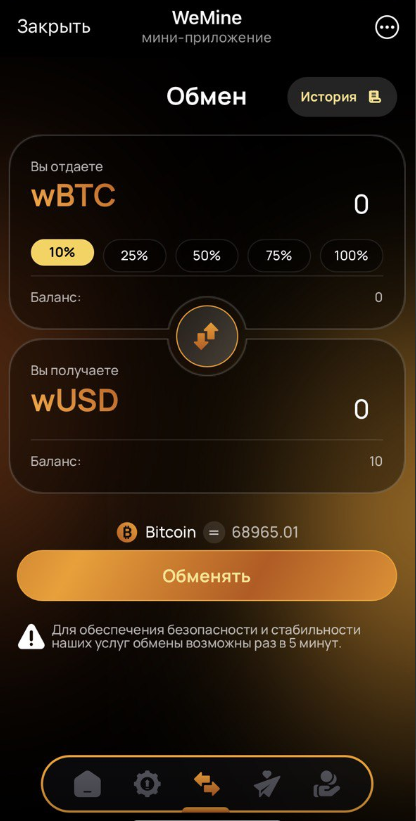This screenshot has height=821, width=416.
Task: Open the person-with-hand tab
Action: pyautogui.click(x=327, y=784)
